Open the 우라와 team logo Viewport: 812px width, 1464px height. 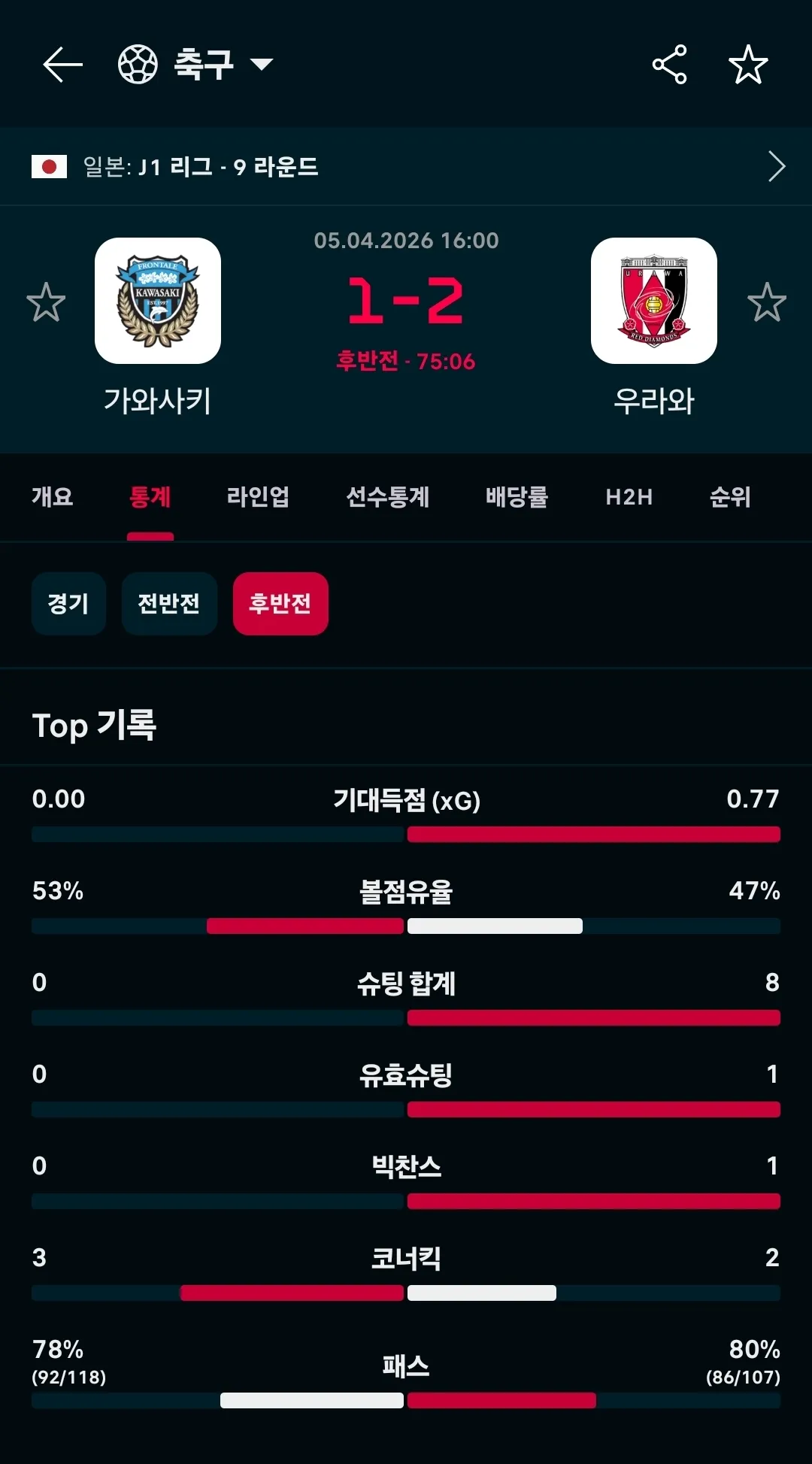[x=654, y=301]
